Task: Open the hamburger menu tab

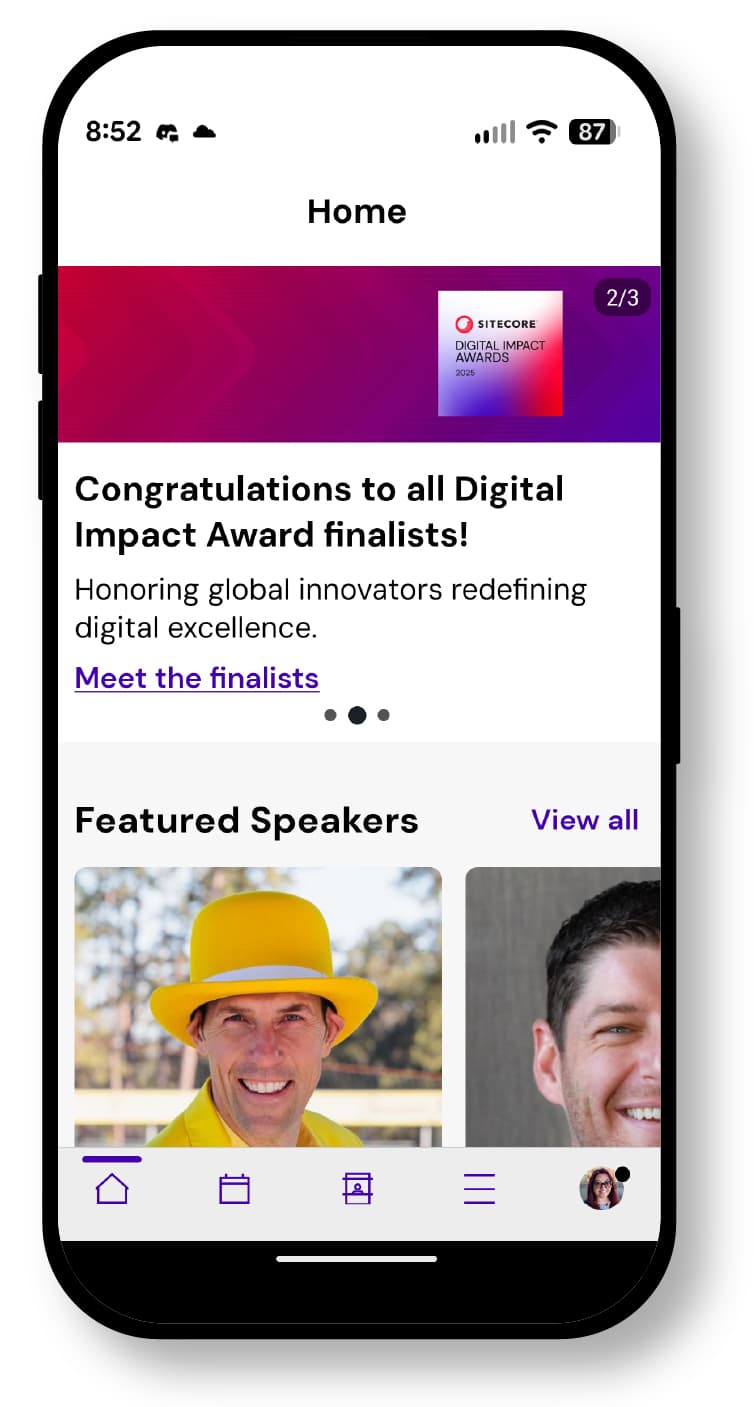Action: (x=479, y=1189)
